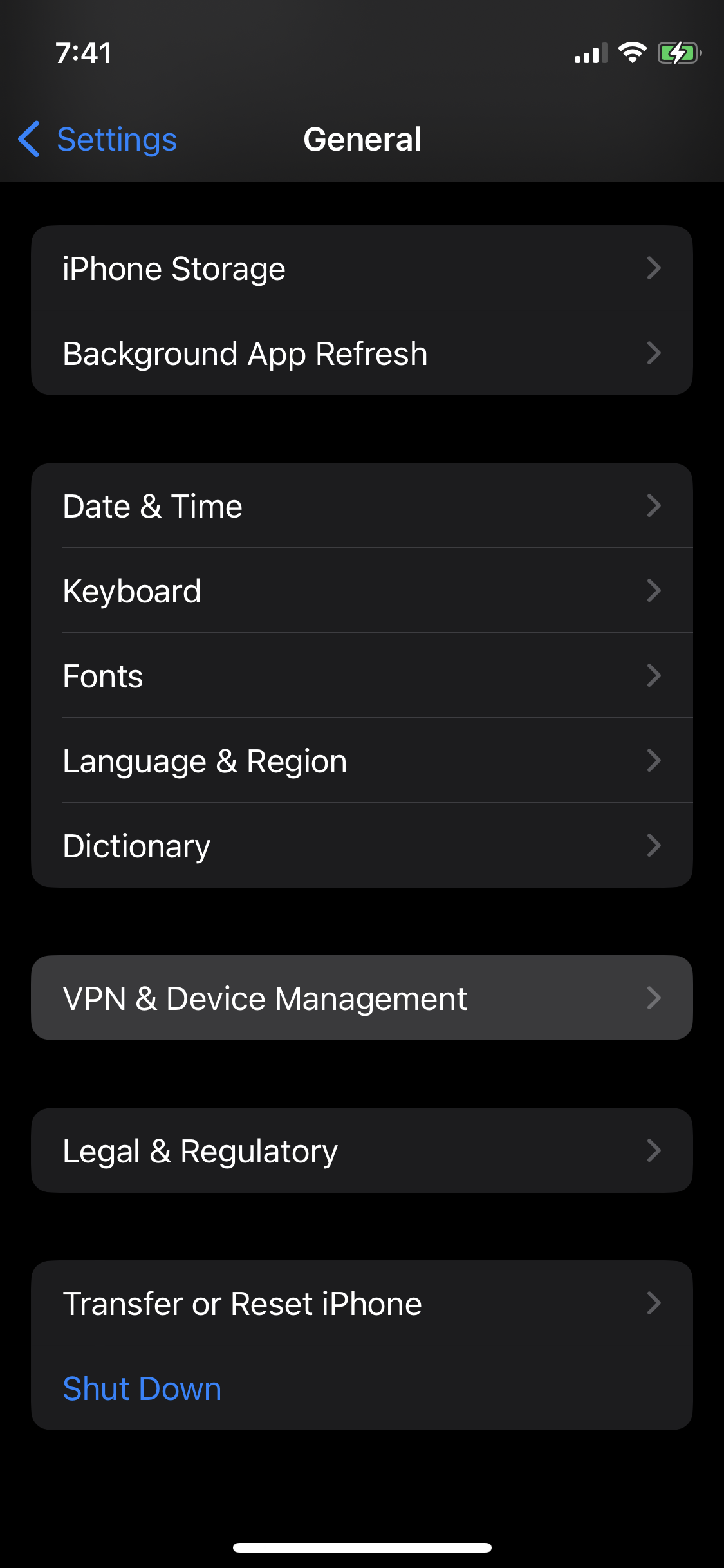Open Dictionary settings

click(x=362, y=846)
